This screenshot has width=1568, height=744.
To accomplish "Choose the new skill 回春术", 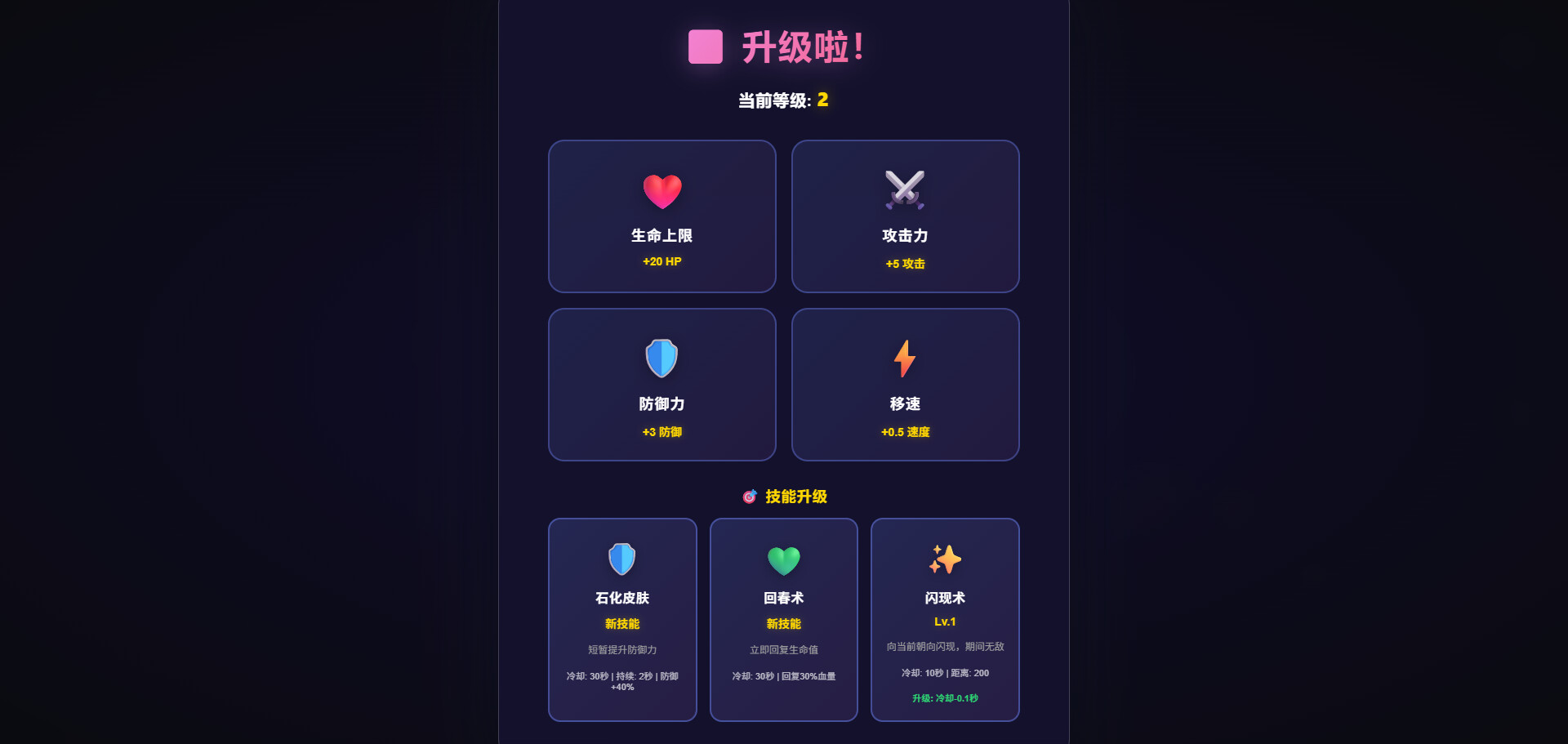I will point(783,619).
